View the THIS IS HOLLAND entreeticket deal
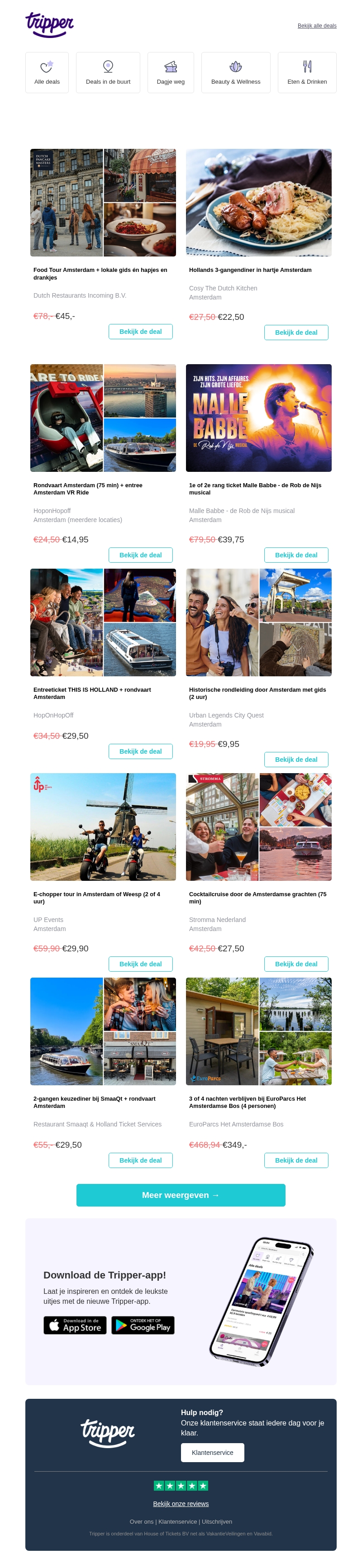362x1568 pixels. pos(141,752)
